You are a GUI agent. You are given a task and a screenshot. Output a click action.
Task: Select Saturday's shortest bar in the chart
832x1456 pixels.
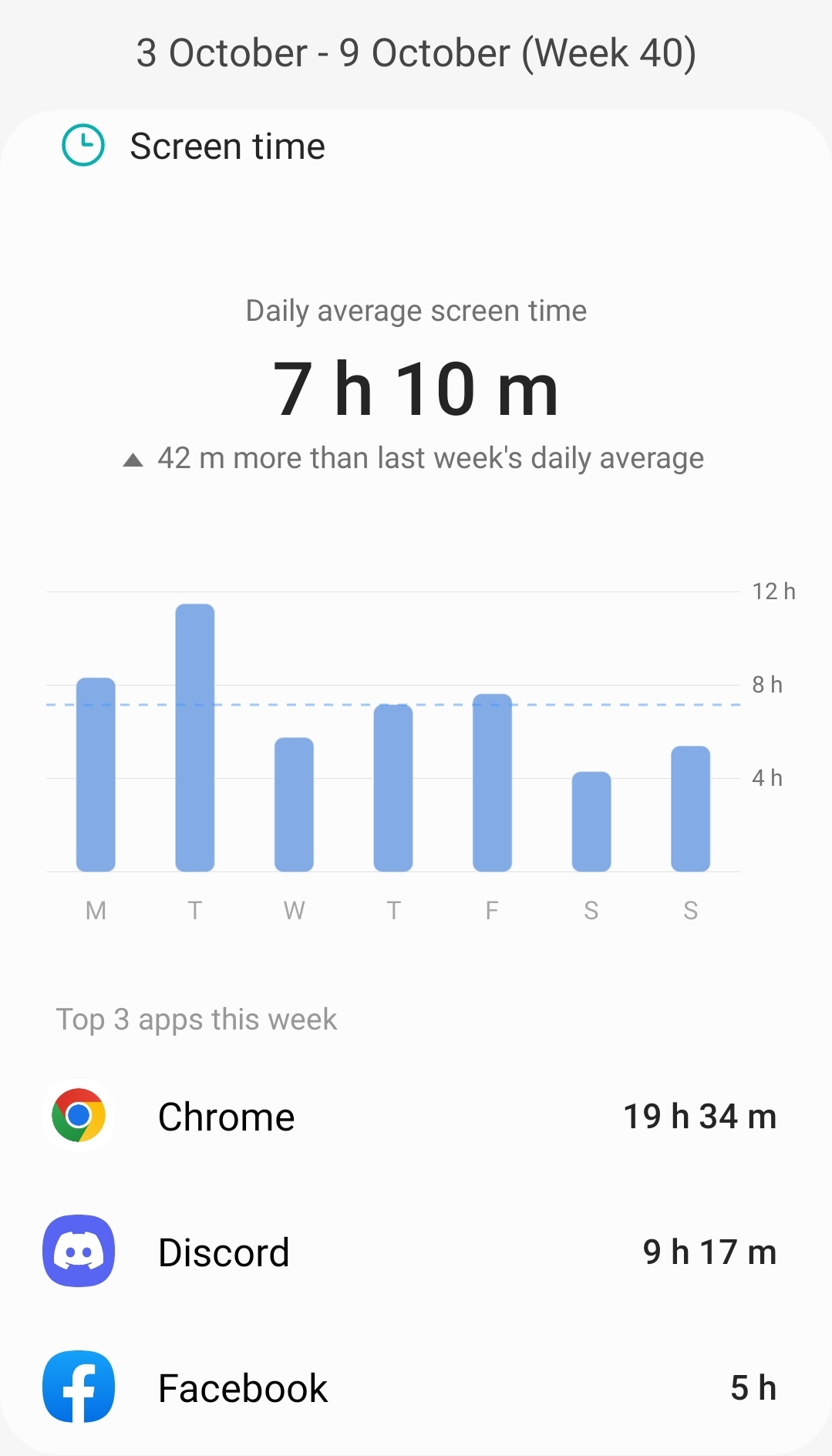point(591,821)
